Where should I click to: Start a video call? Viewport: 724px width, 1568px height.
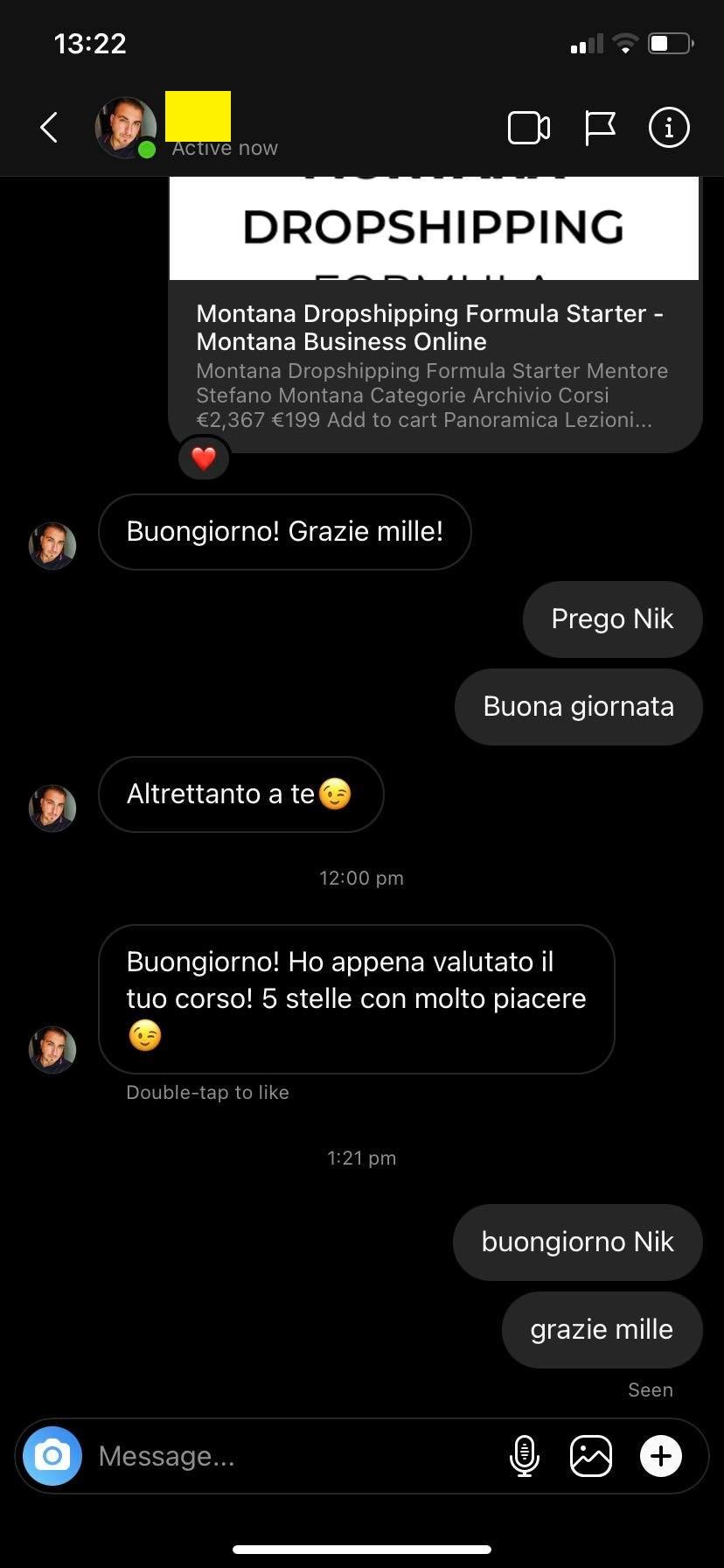coord(528,128)
